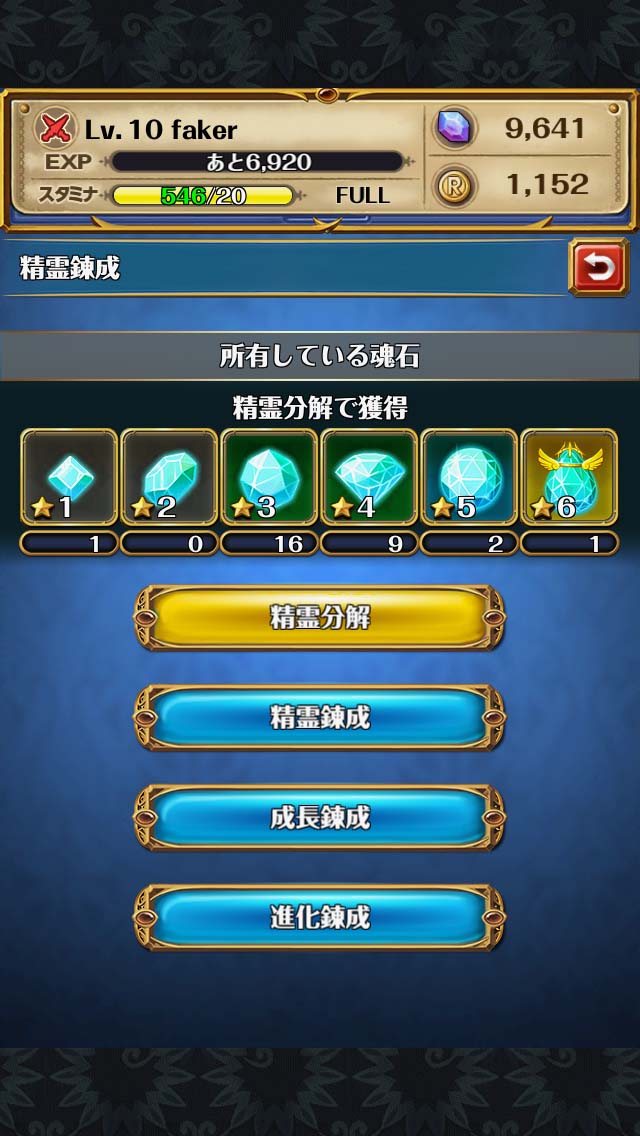Choose 進化錬成 (evolution alchemy)
Viewport: 640px width, 1136px height.
pyautogui.click(x=320, y=917)
